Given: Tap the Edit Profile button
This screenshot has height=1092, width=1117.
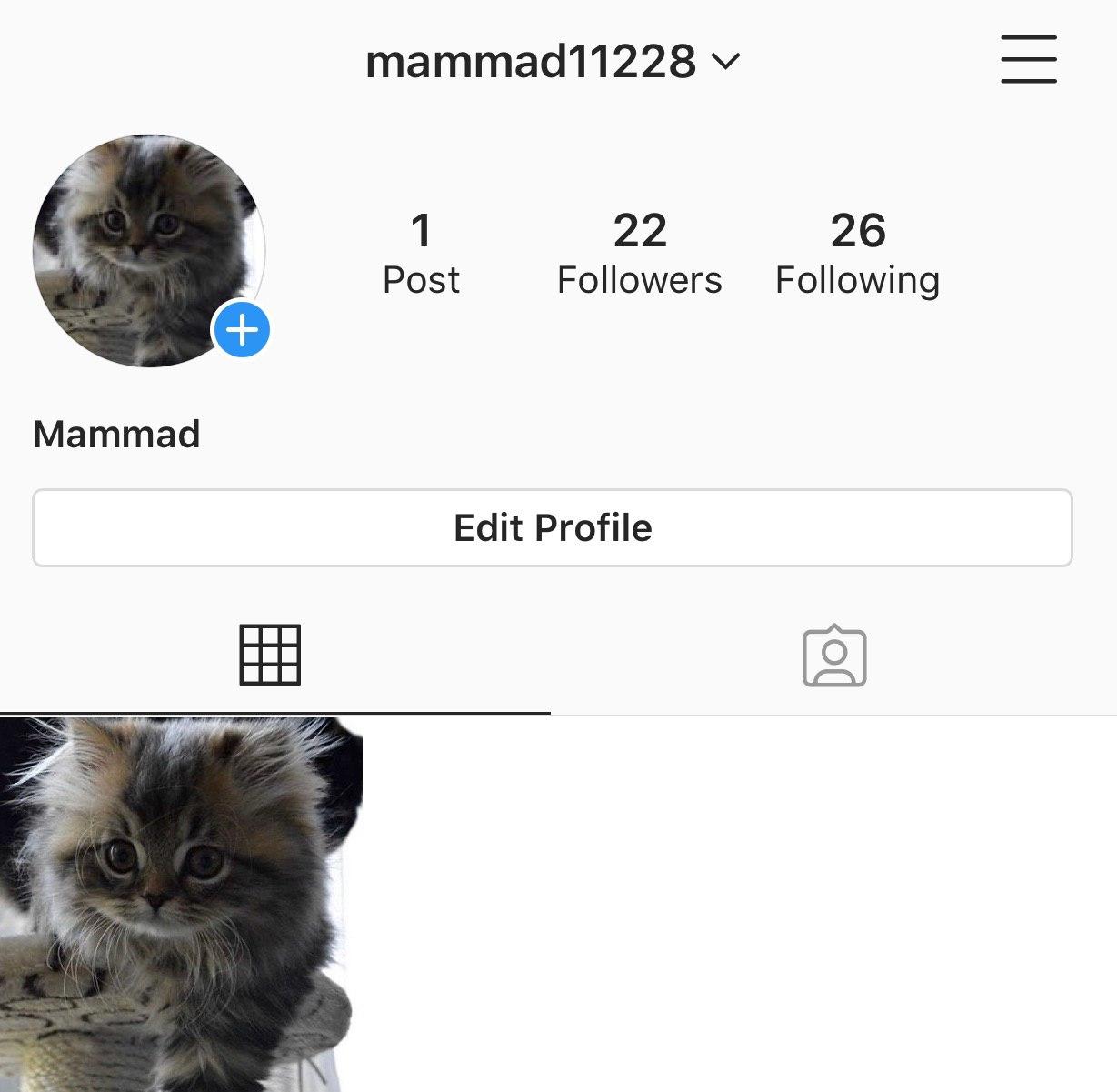Looking at the screenshot, I should point(553,528).
